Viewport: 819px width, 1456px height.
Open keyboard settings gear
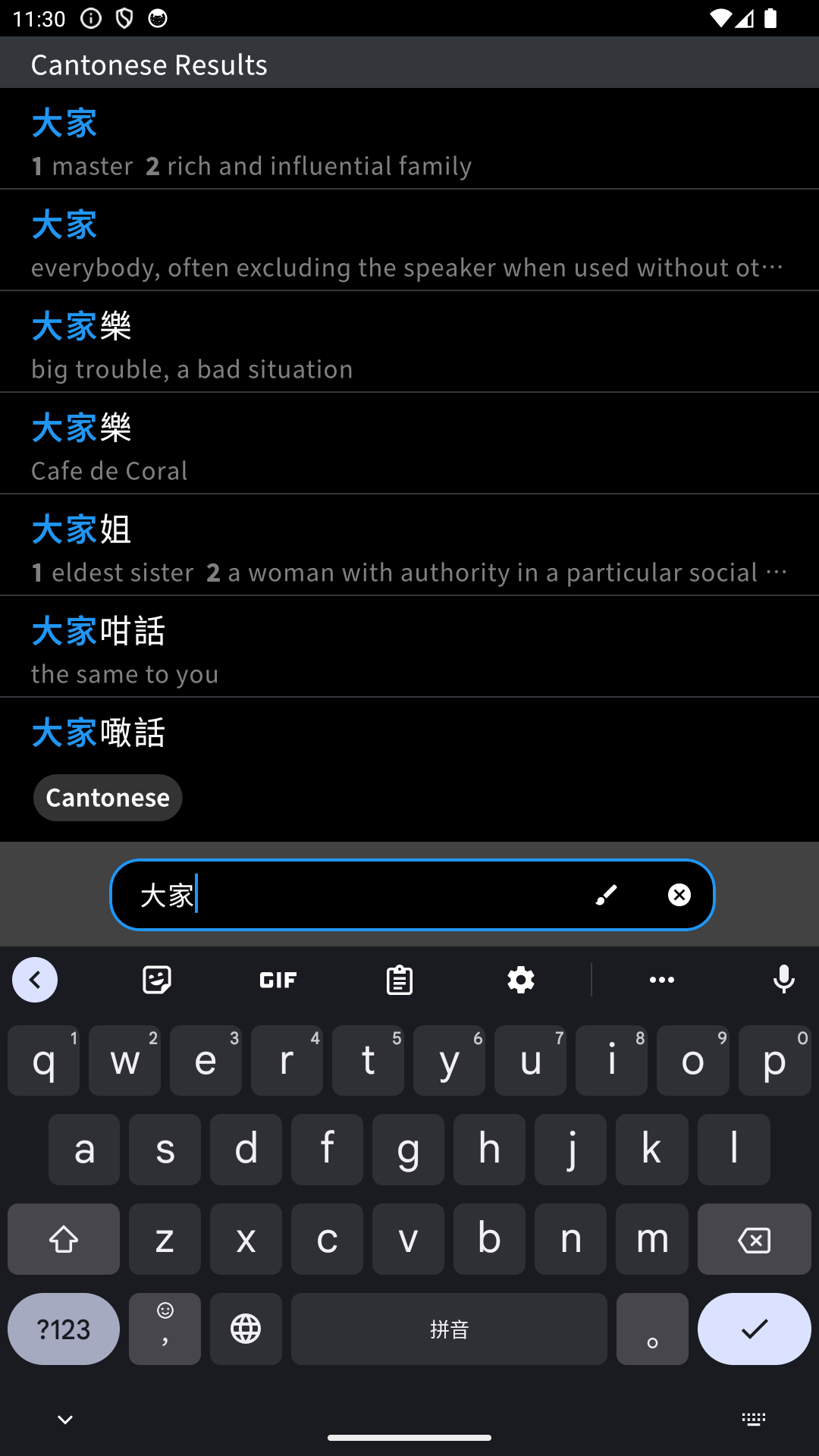[521, 980]
